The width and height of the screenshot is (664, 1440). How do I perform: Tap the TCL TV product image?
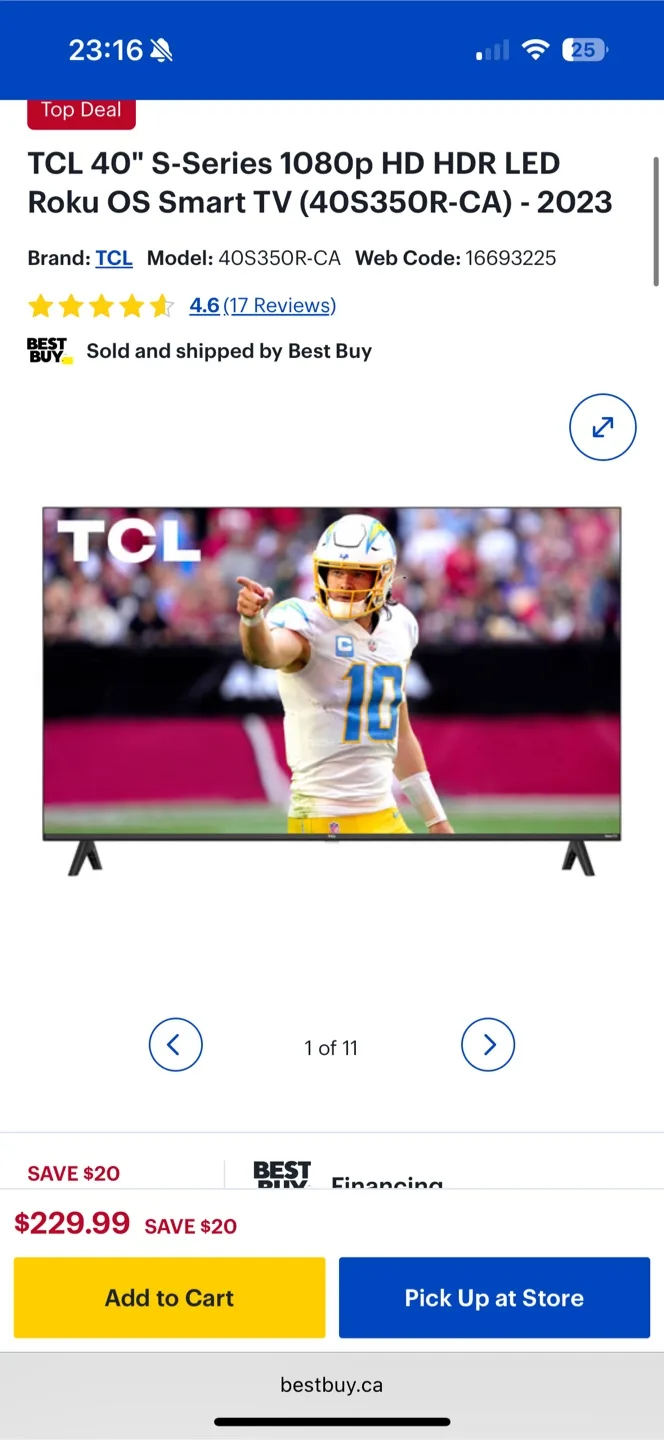(331, 690)
